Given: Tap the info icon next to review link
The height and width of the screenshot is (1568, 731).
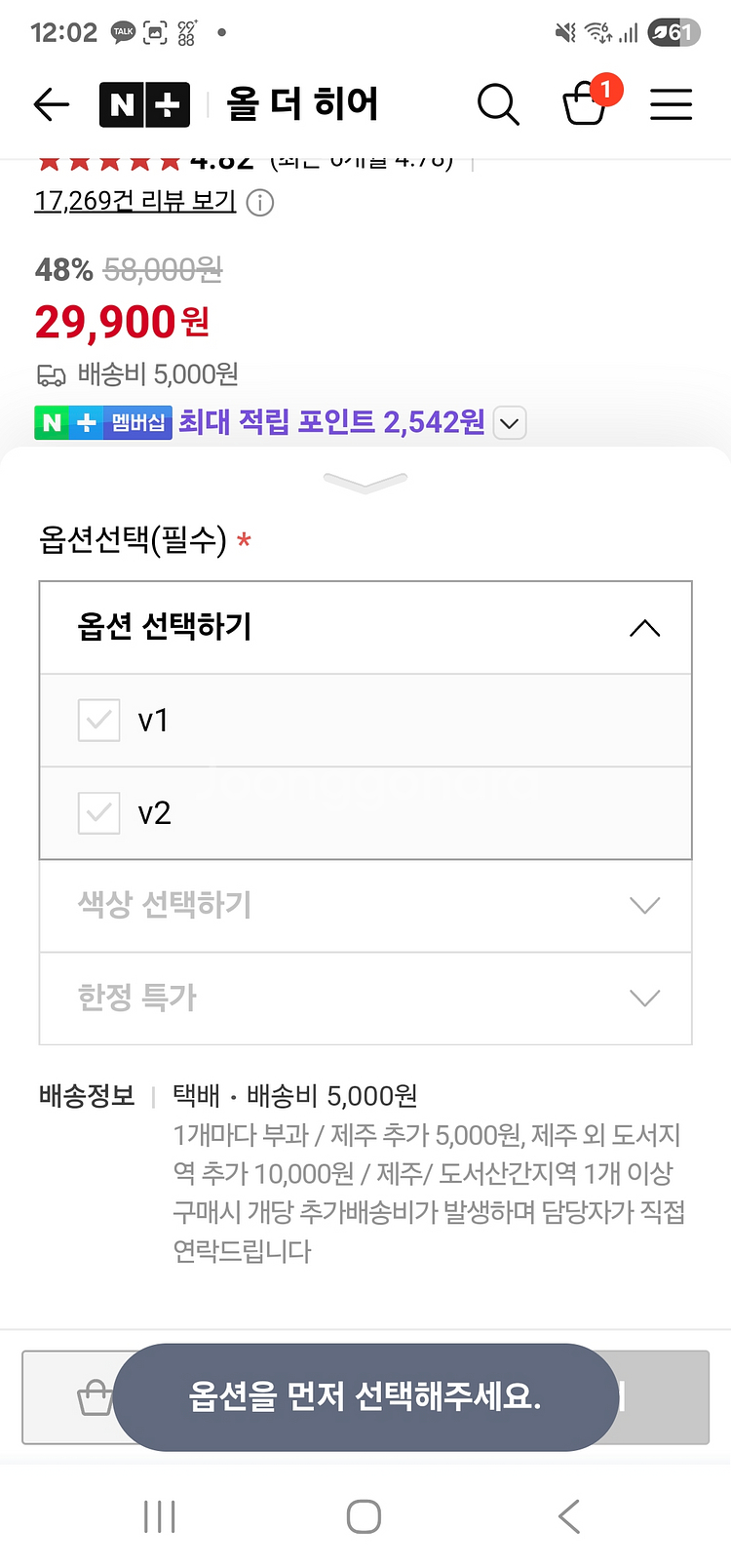Looking at the screenshot, I should point(260,203).
